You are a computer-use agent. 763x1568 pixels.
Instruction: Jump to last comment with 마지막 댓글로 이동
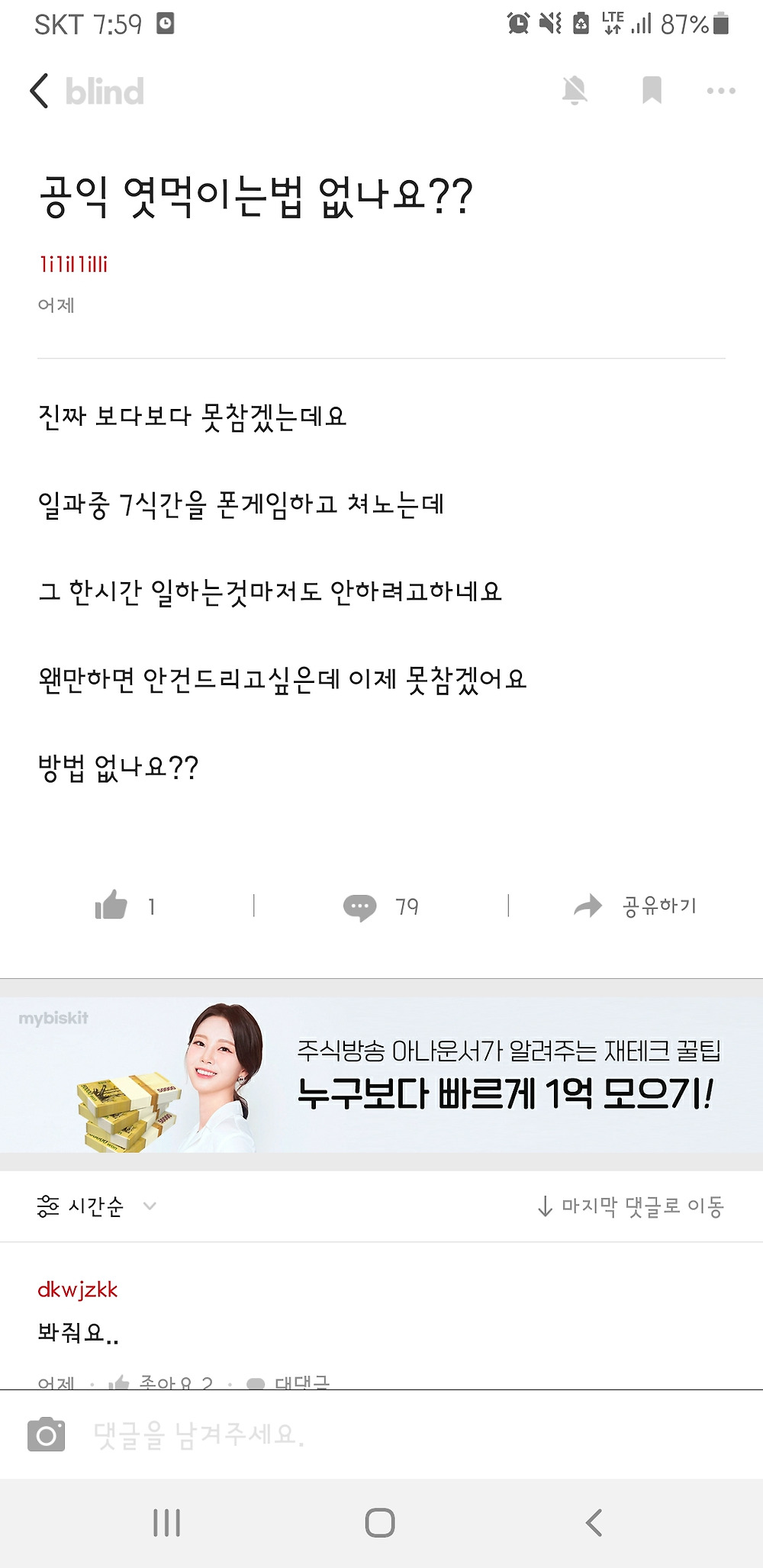click(631, 1206)
